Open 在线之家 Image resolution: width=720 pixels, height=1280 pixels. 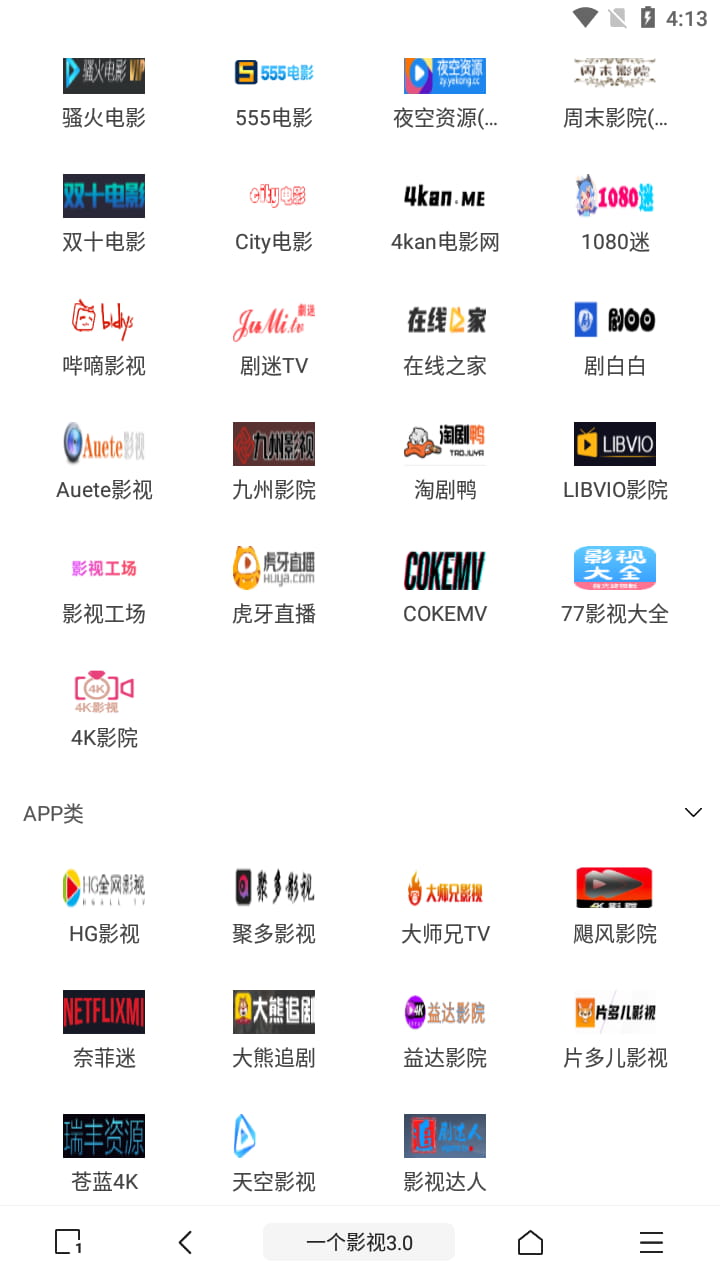click(445, 337)
